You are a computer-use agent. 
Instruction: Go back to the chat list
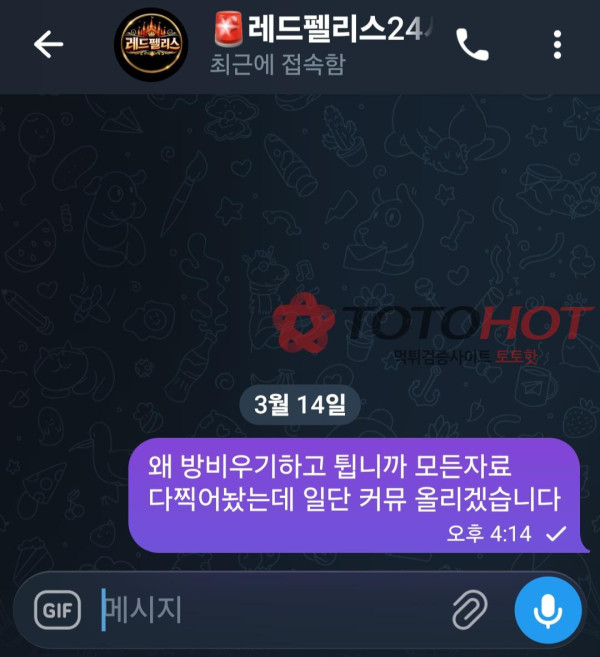(48, 44)
